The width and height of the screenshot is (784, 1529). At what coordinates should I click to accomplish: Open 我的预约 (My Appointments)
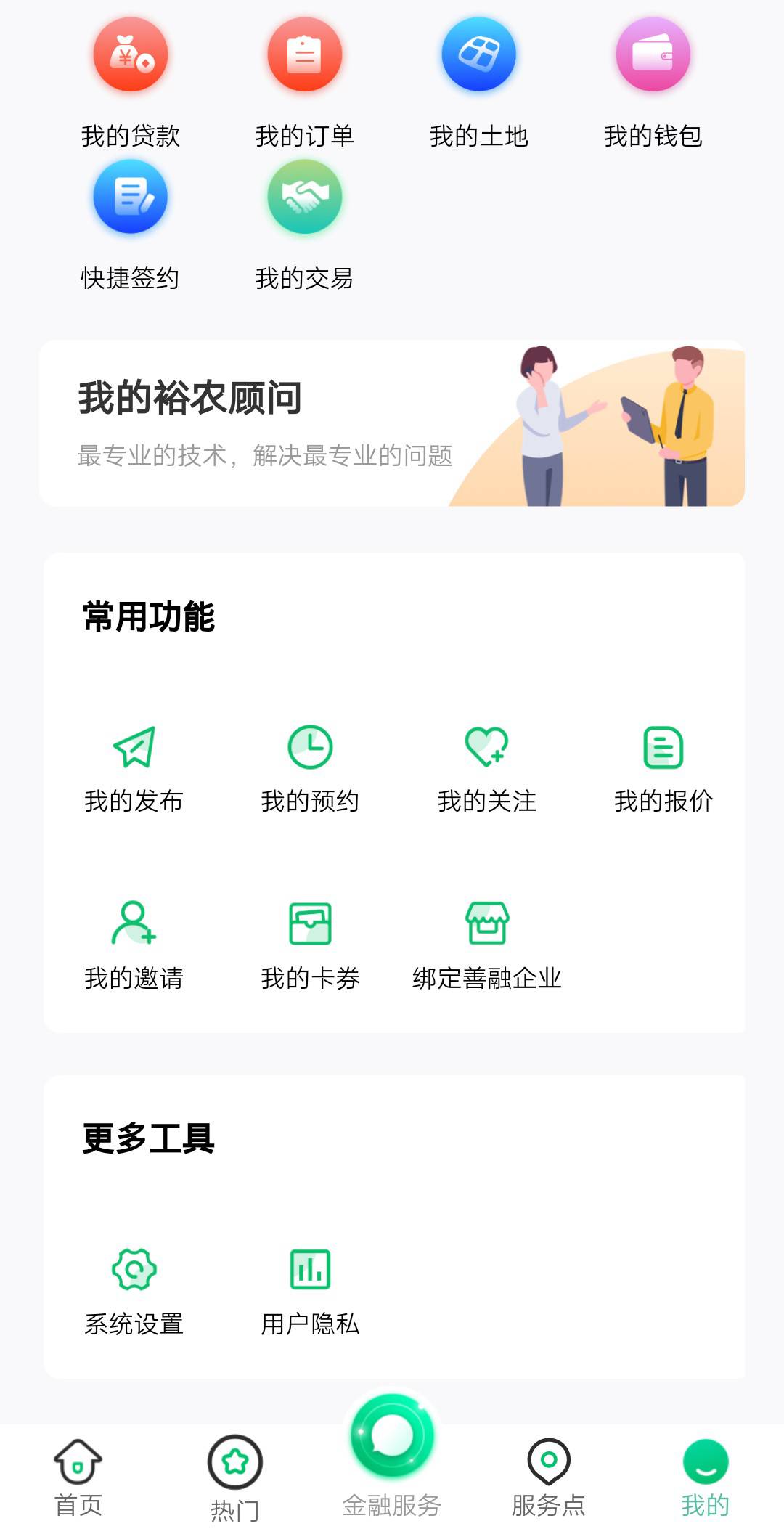(311, 770)
